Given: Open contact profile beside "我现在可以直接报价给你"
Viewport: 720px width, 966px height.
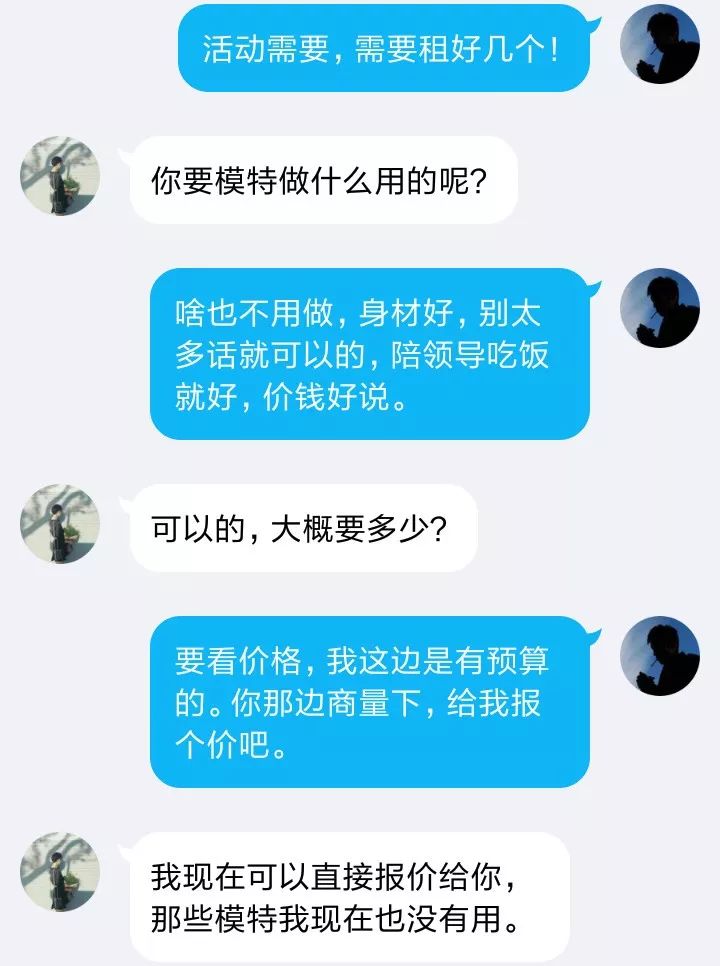Looking at the screenshot, I should [60, 872].
